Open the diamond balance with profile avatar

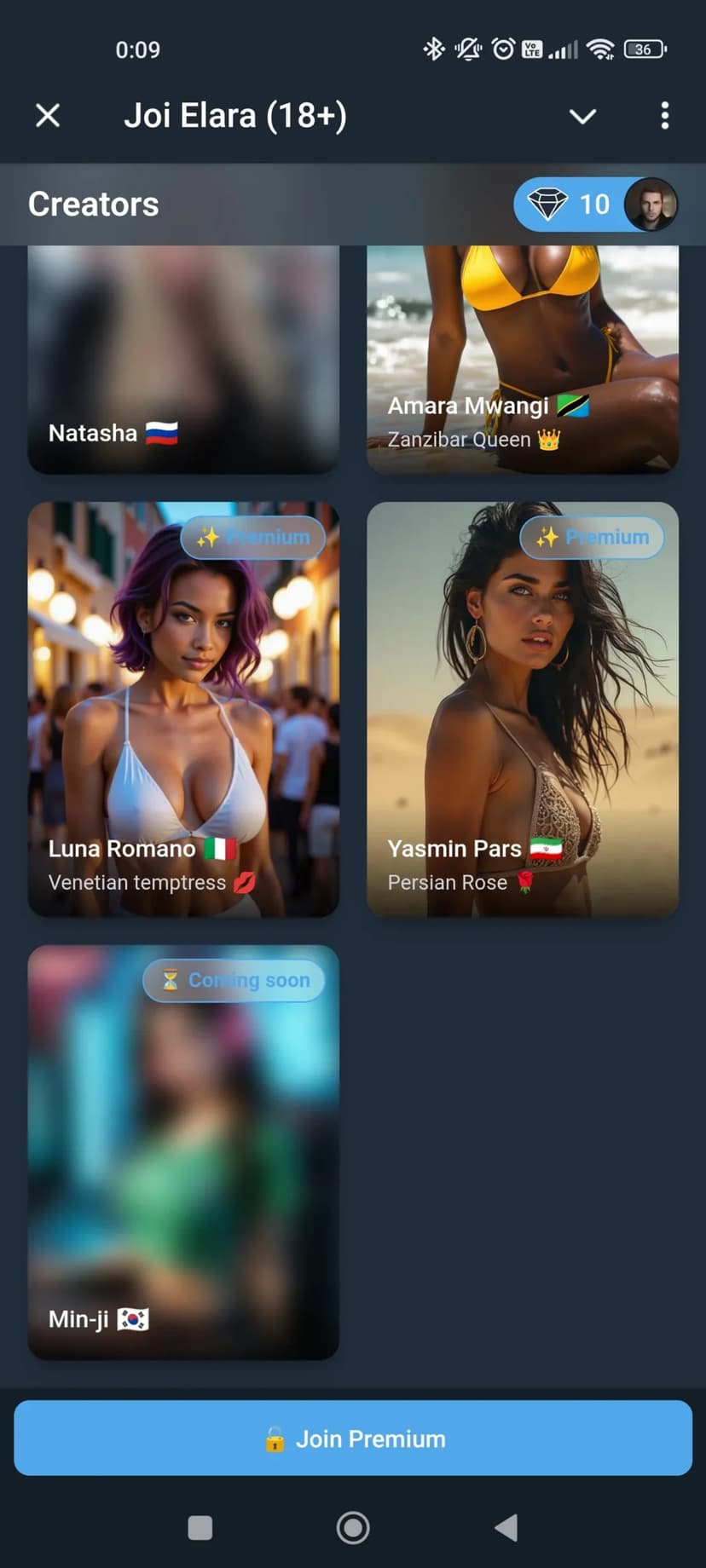pos(594,205)
